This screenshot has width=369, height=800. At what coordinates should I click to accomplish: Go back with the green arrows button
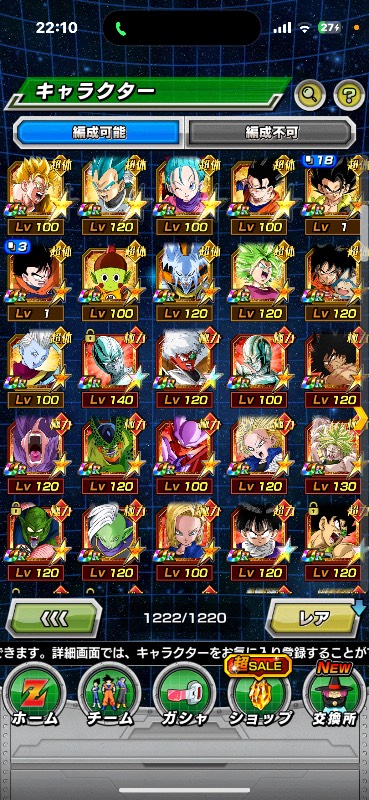point(54,618)
